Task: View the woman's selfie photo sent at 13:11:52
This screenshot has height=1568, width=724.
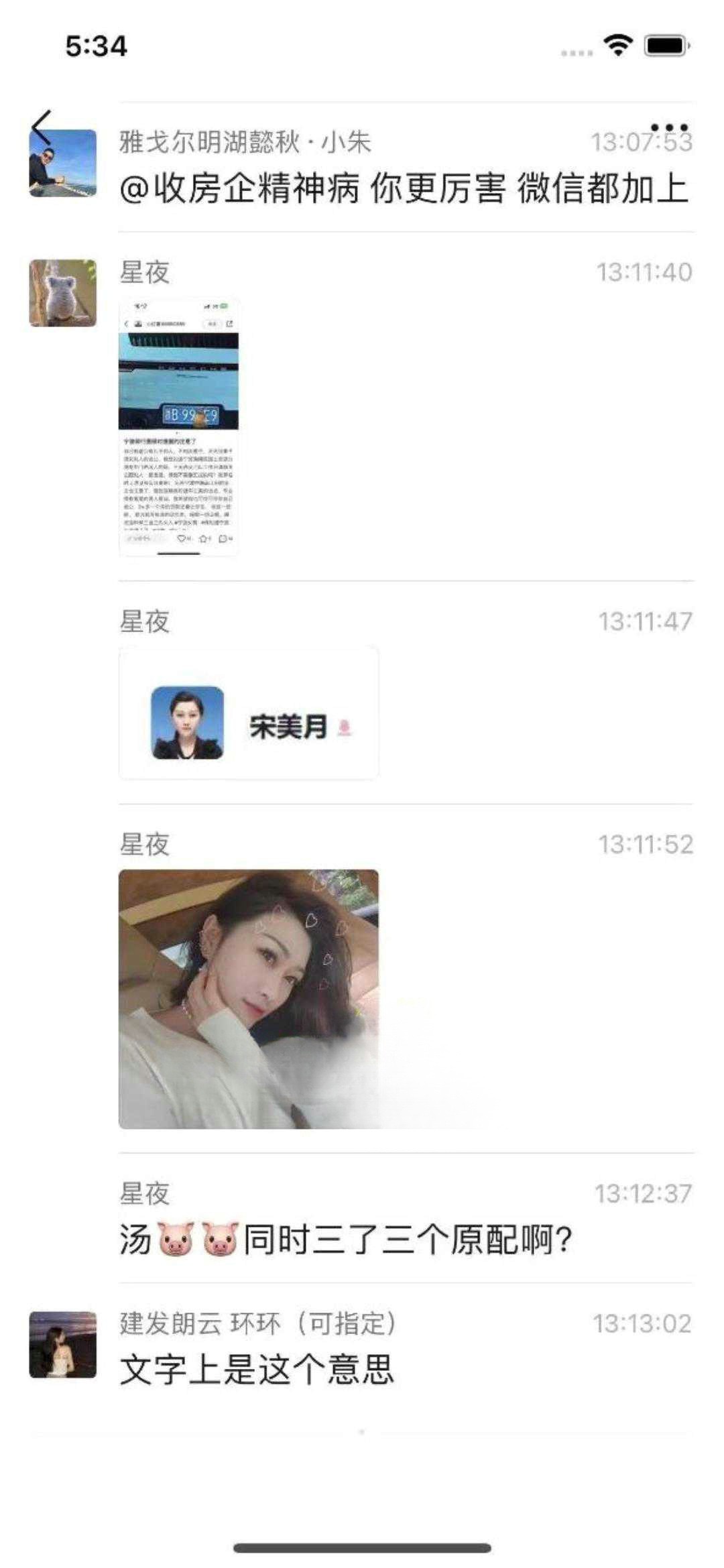Action: tap(248, 999)
